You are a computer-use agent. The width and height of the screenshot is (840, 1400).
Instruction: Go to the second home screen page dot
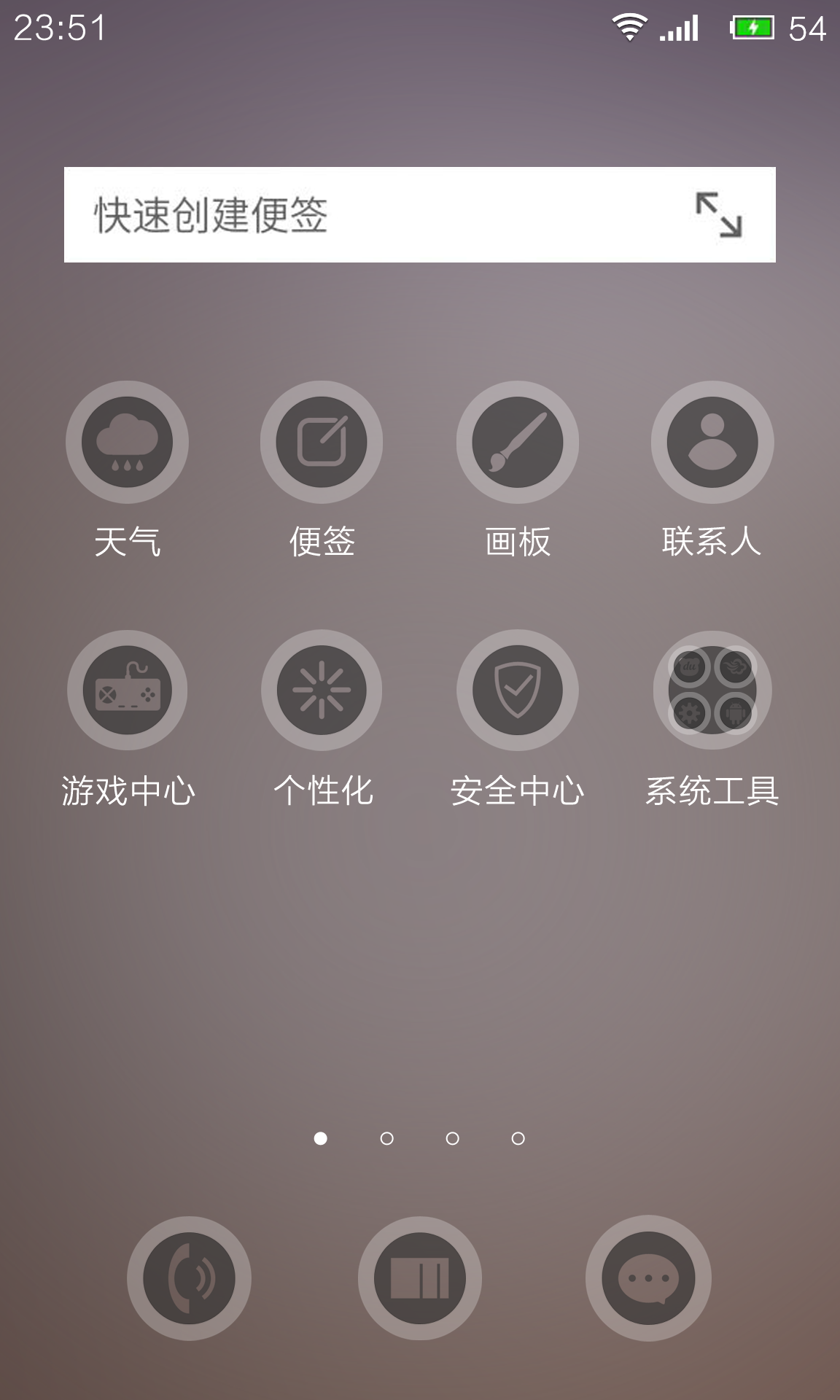[x=386, y=1138]
